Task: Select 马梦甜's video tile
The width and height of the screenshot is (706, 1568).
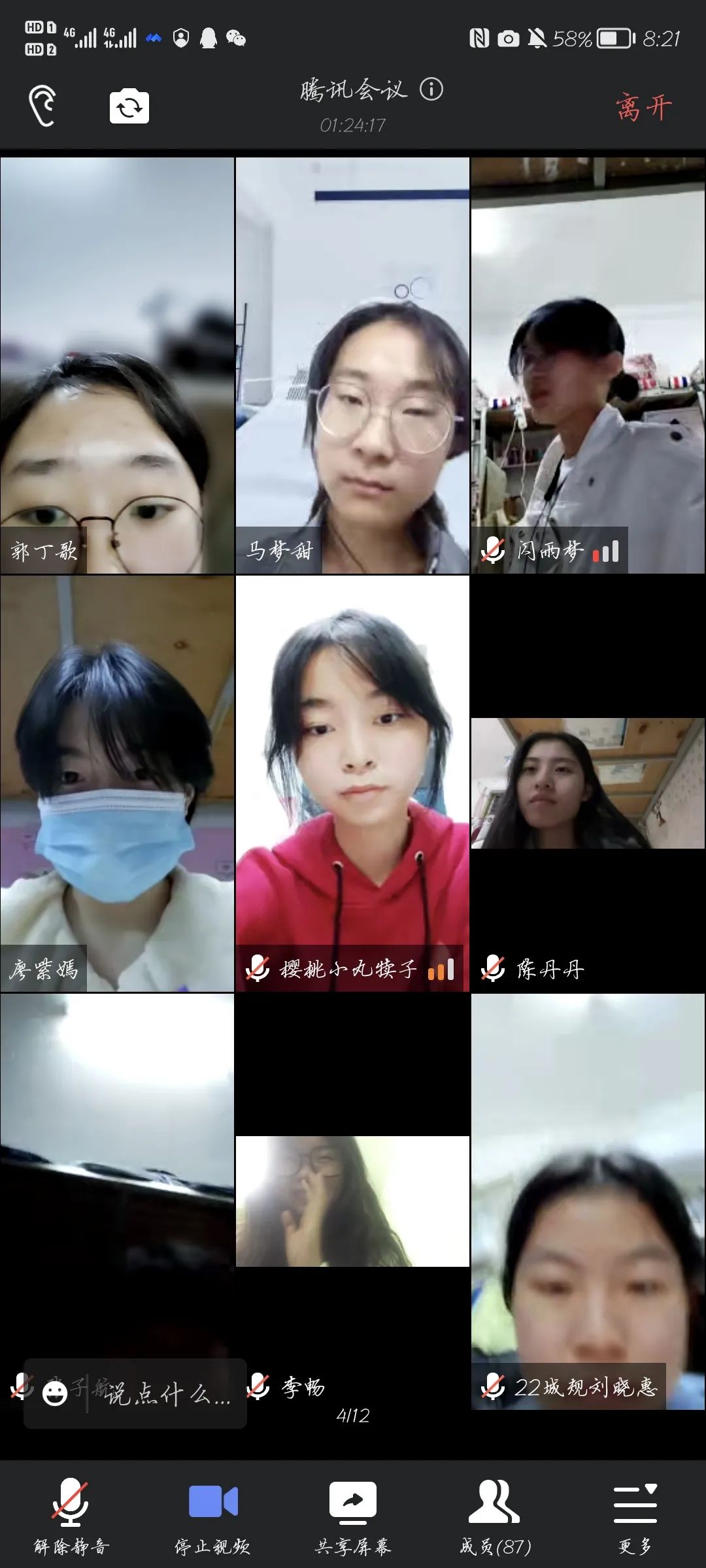Action: pyautogui.click(x=352, y=366)
